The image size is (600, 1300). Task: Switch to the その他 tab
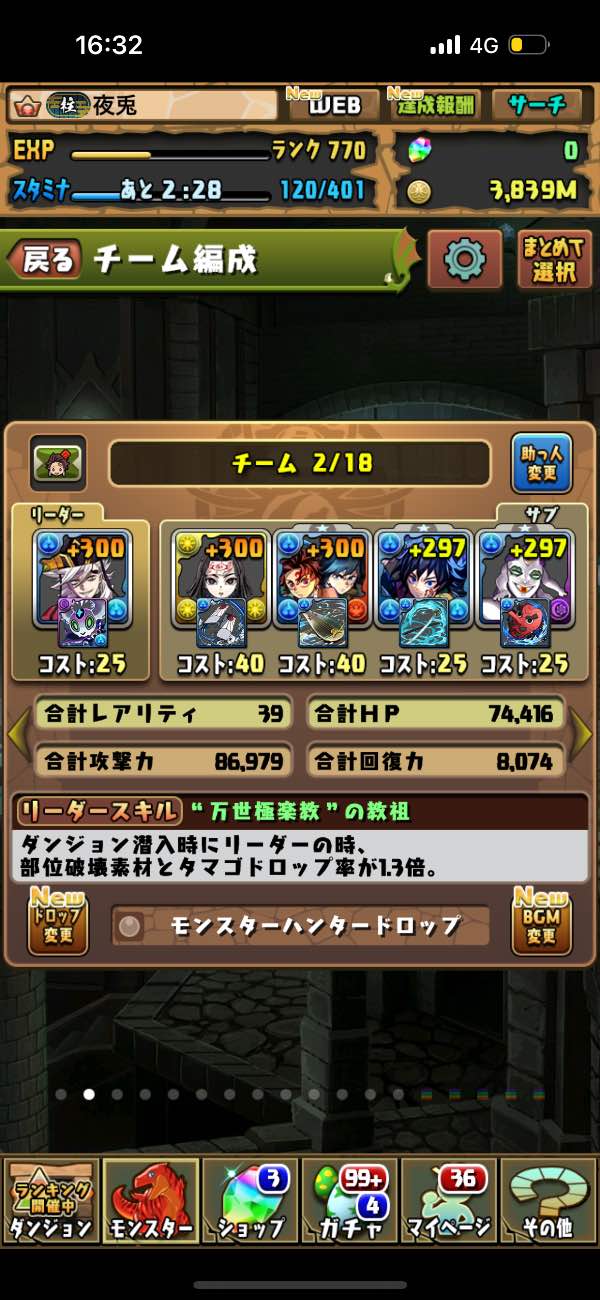click(548, 1200)
